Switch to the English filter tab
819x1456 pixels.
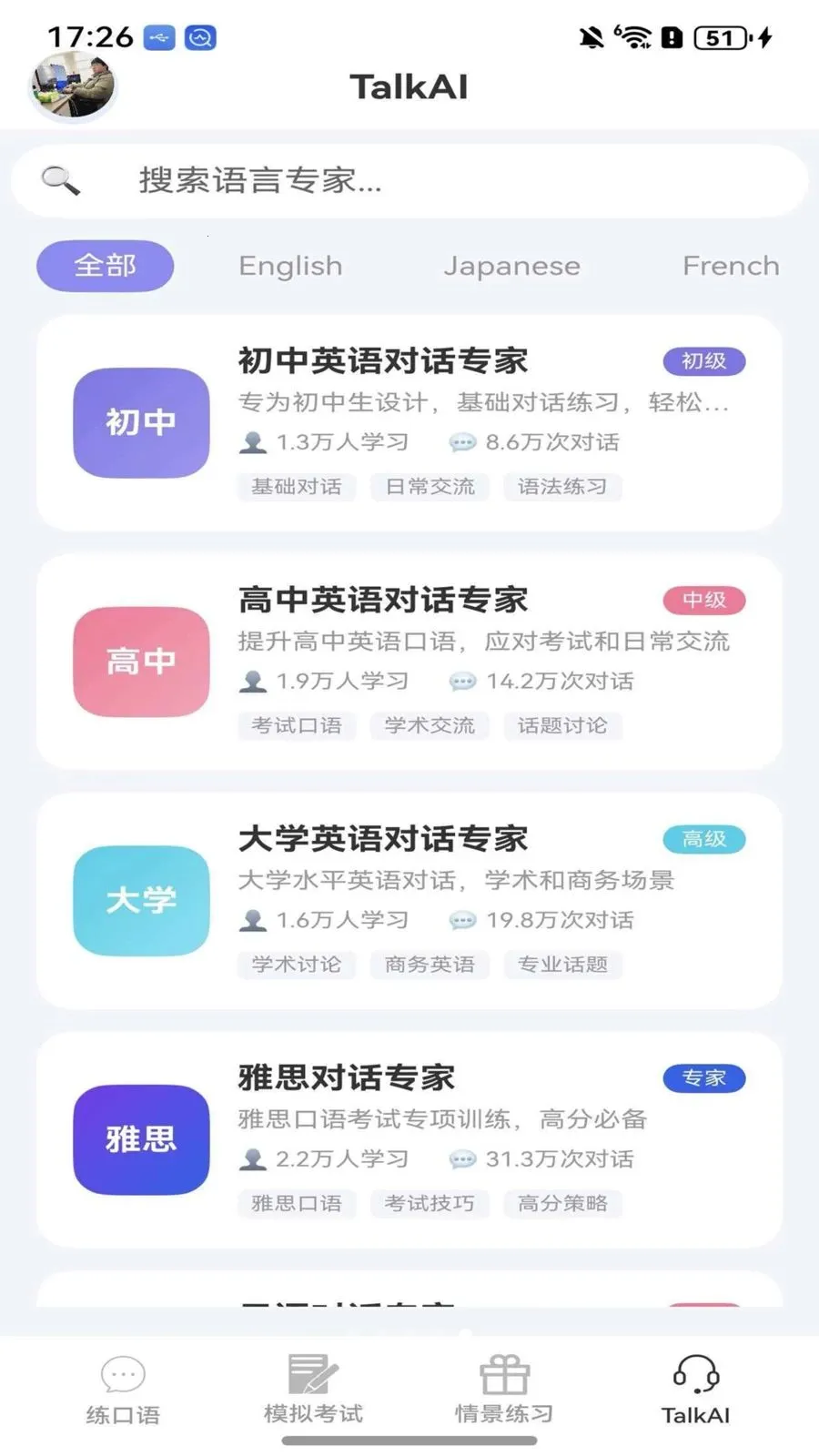click(x=289, y=265)
